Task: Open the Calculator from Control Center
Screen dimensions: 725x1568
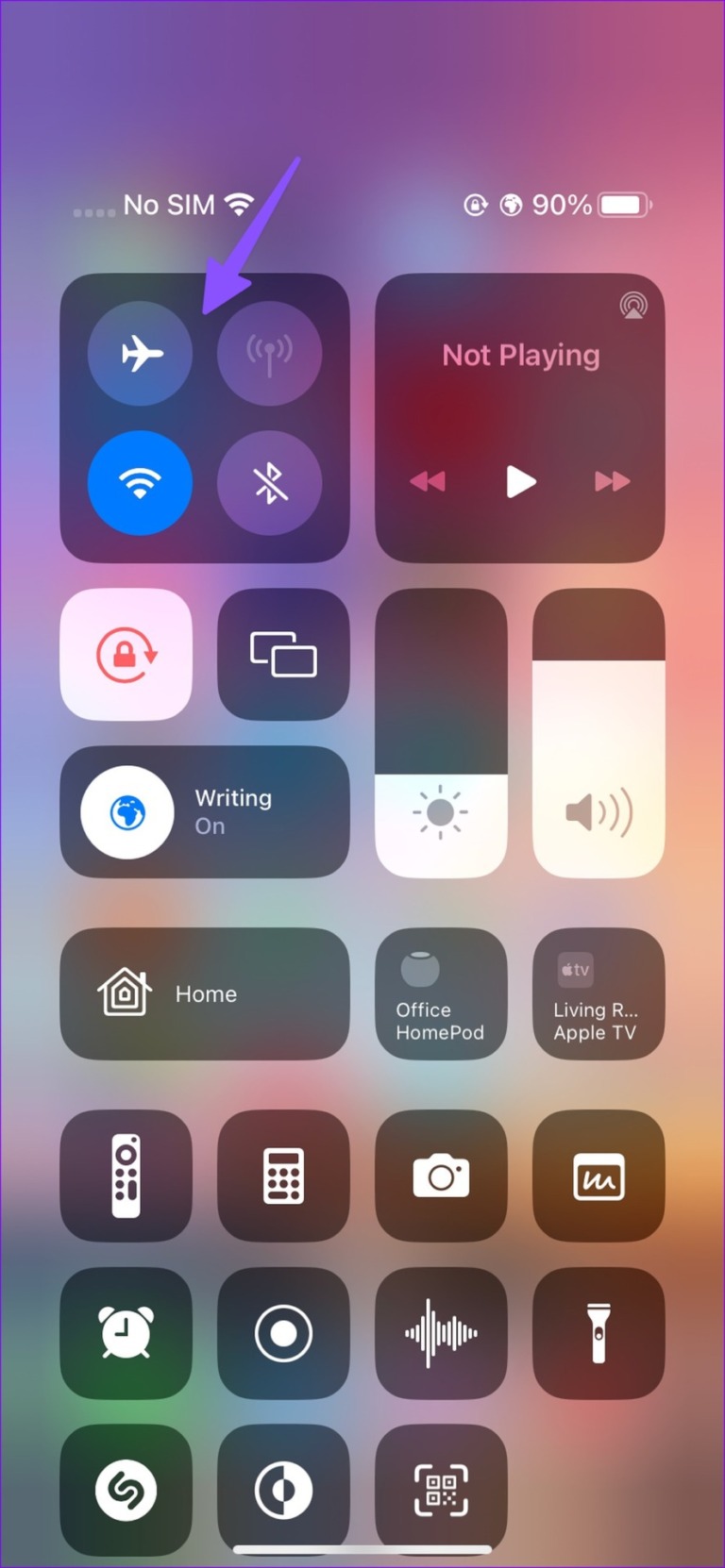Action: coord(283,1176)
